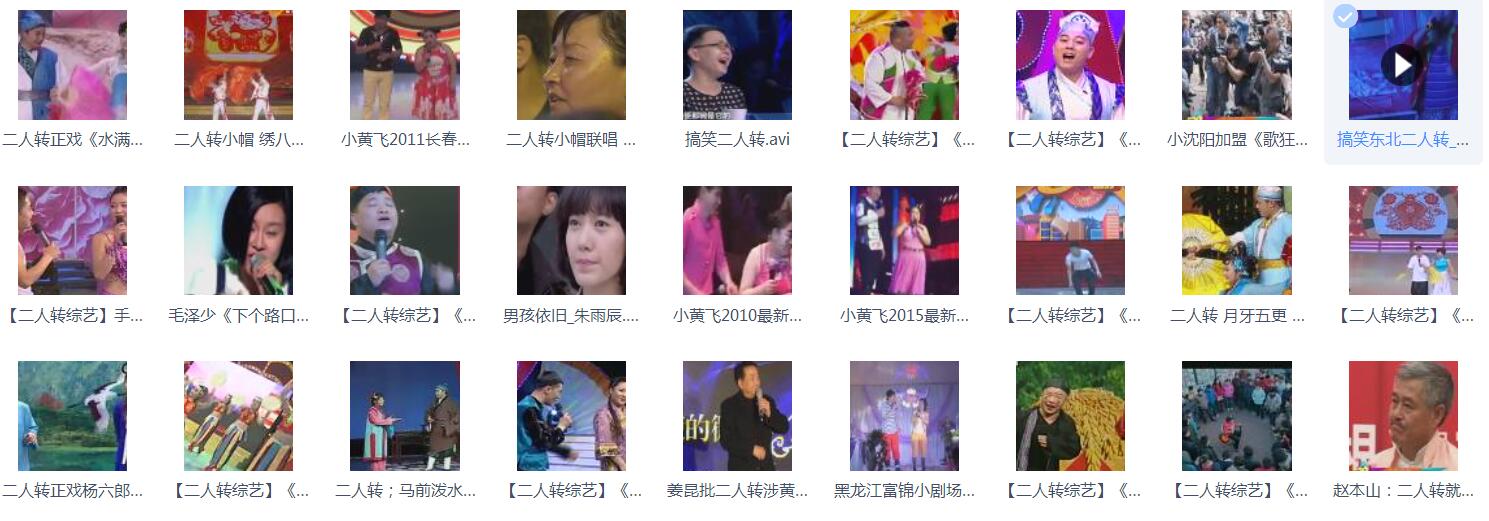
Task: Open 小黄飞2015最新 video
Action: (904, 240)
